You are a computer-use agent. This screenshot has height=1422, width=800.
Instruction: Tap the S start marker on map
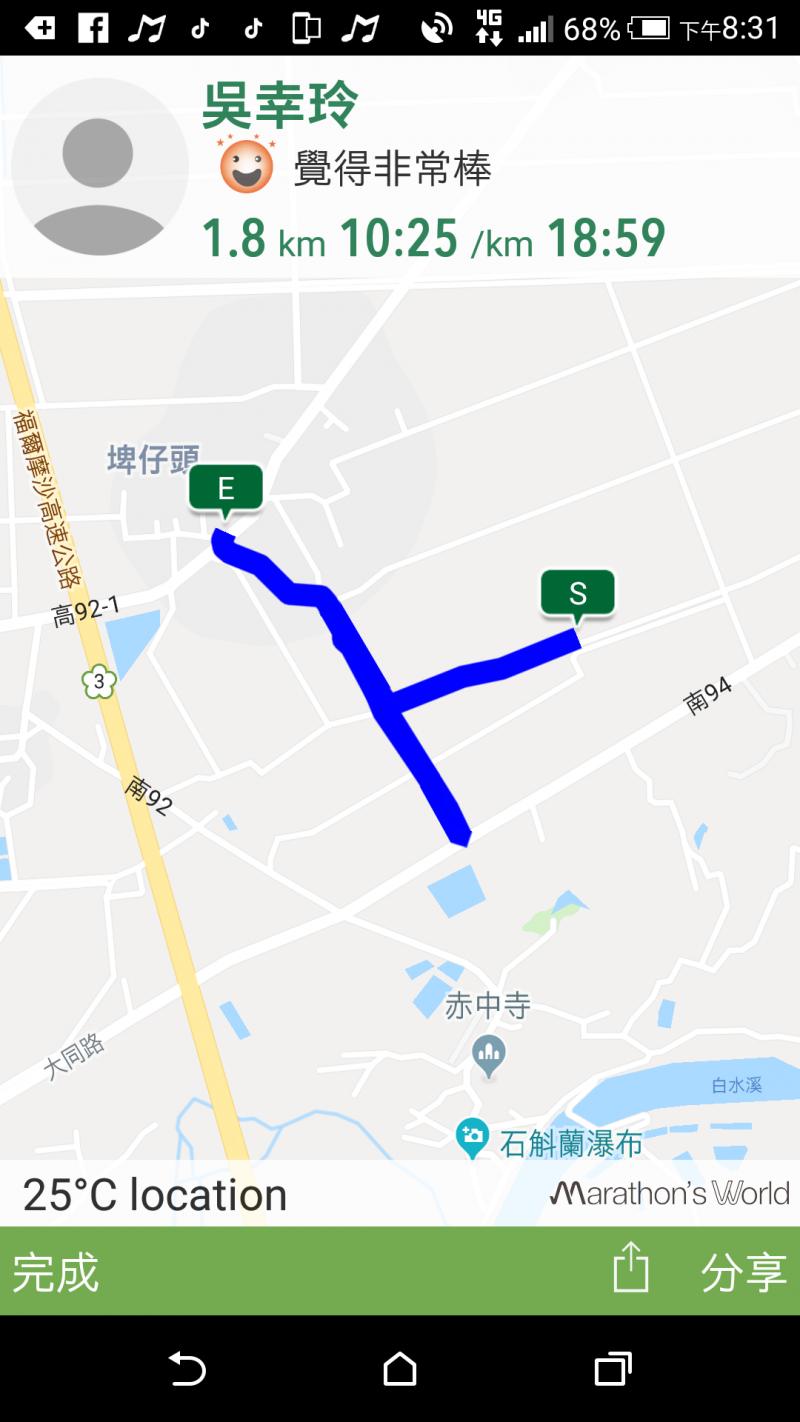pyautogui.click(x=577, y=594)
